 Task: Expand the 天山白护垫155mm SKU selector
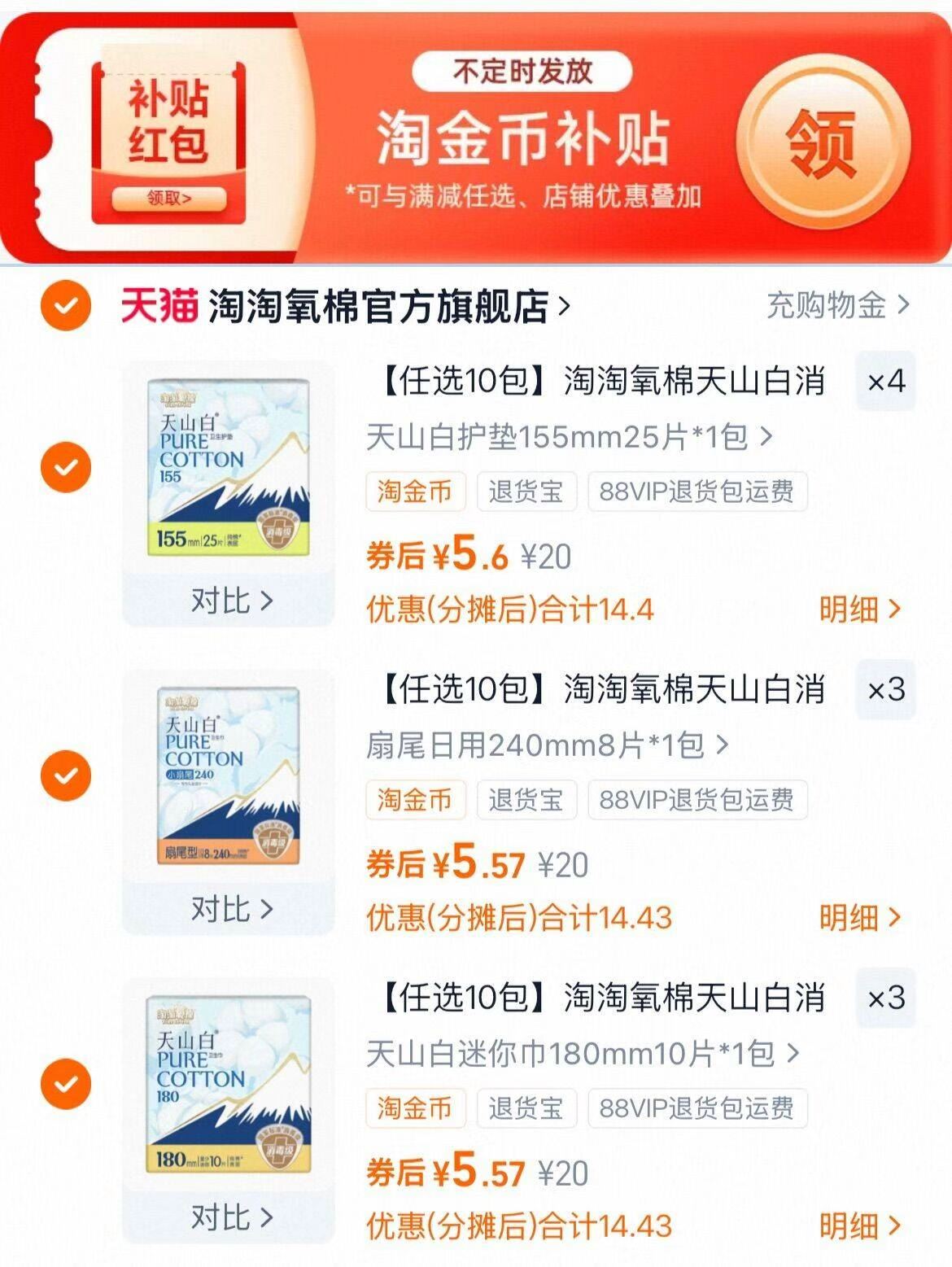pyautogui.click(x=570, y=439)
